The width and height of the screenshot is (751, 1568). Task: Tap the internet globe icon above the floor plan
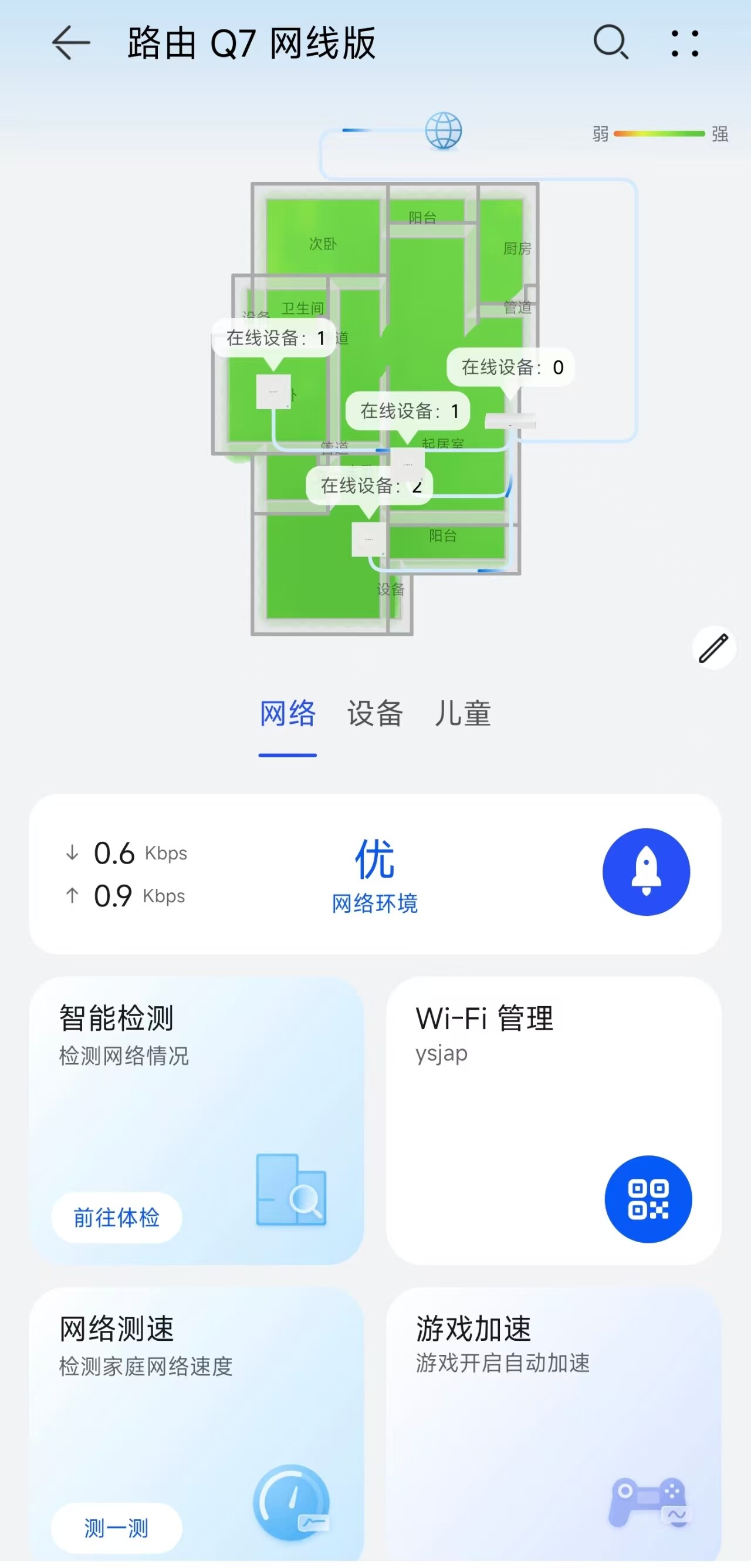point(443,130)
